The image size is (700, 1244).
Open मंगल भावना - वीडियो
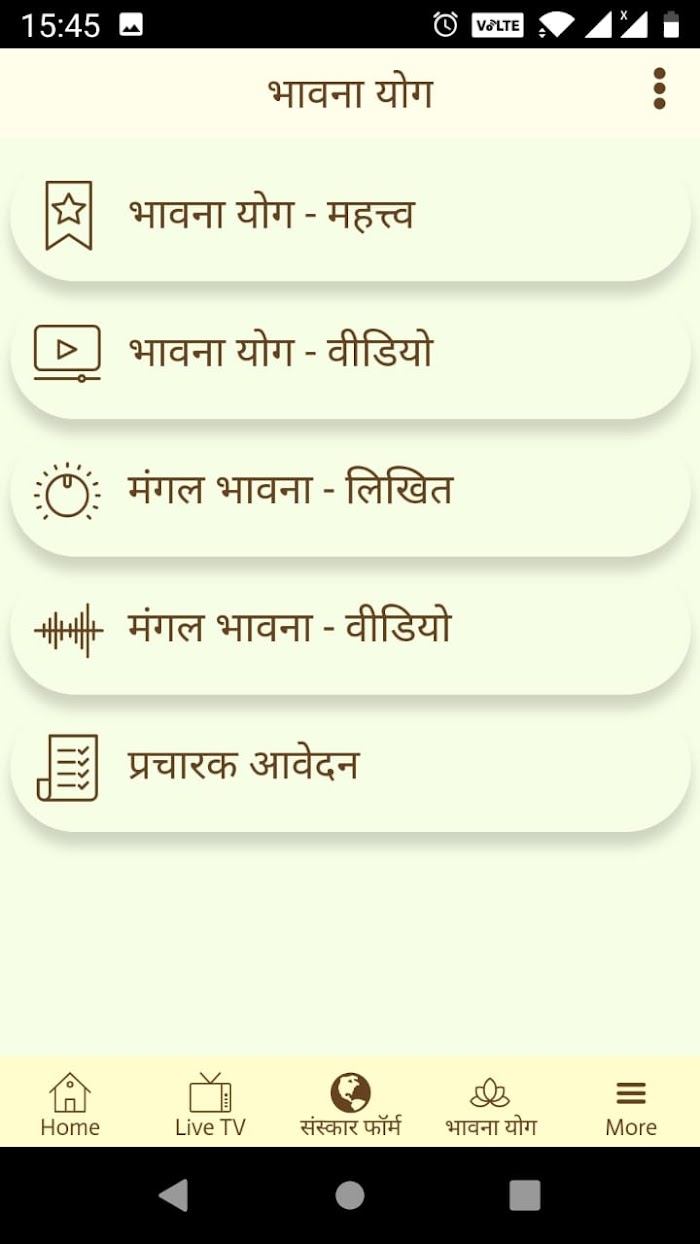[350, 628]
